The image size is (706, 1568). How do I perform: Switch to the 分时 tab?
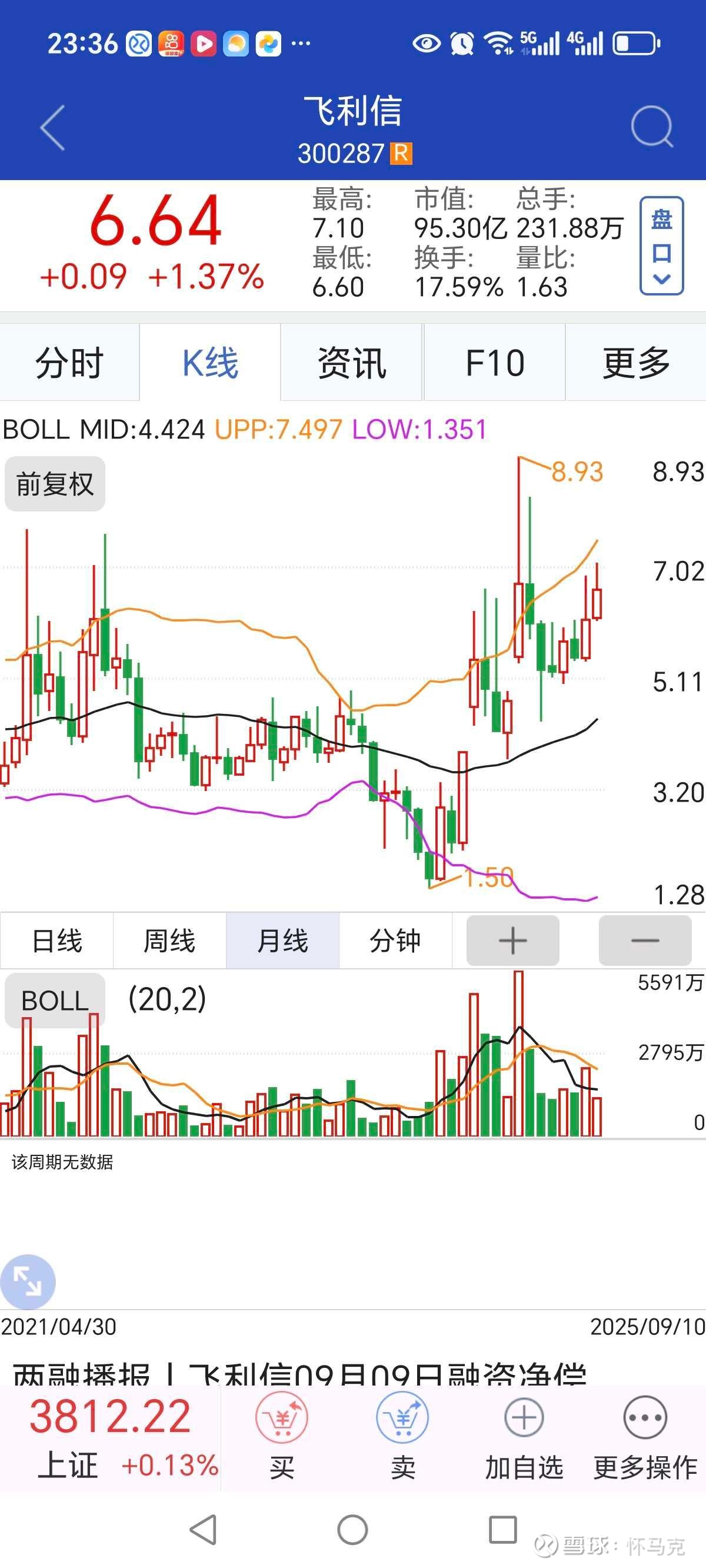tap(69, 363)
